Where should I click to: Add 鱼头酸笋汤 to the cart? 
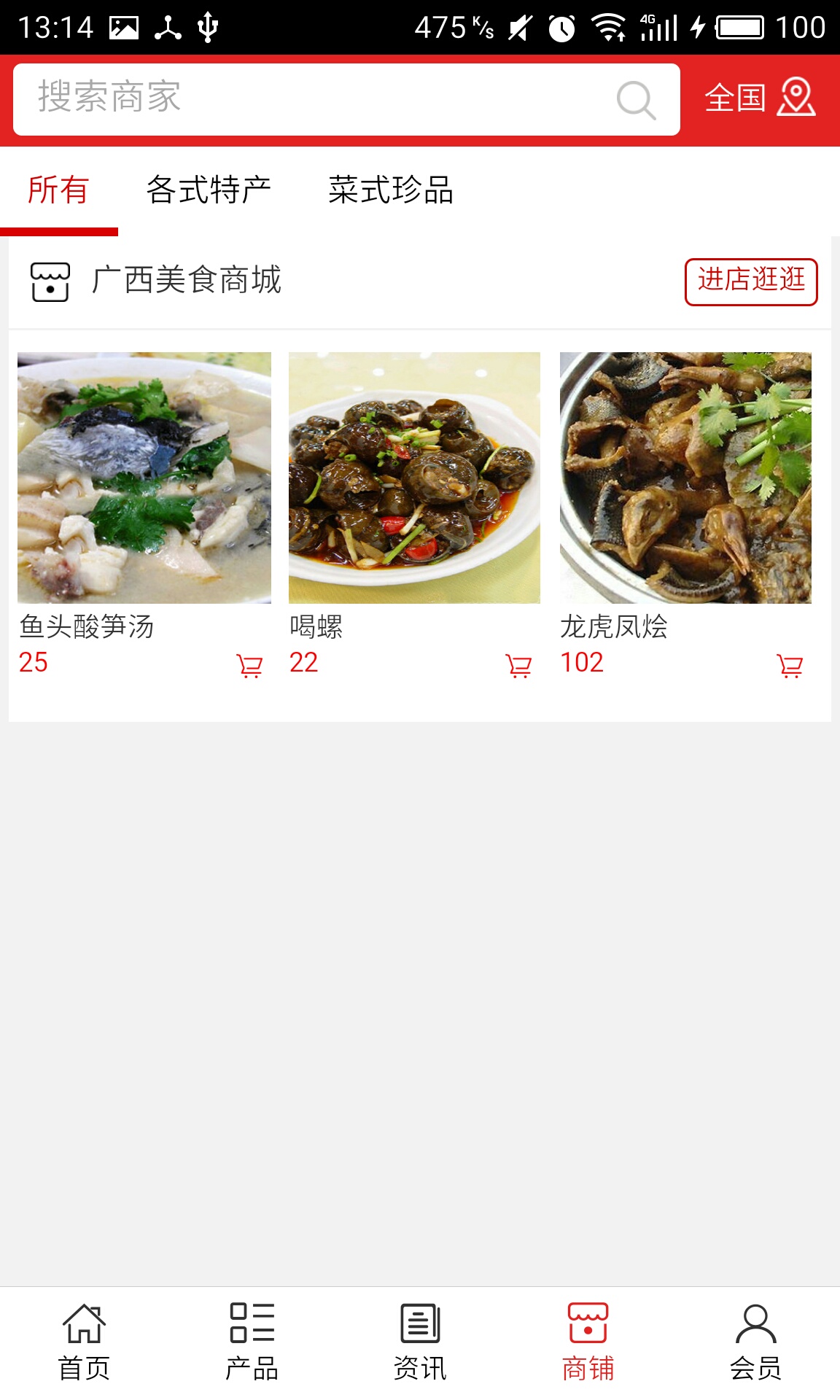(249, 666)
